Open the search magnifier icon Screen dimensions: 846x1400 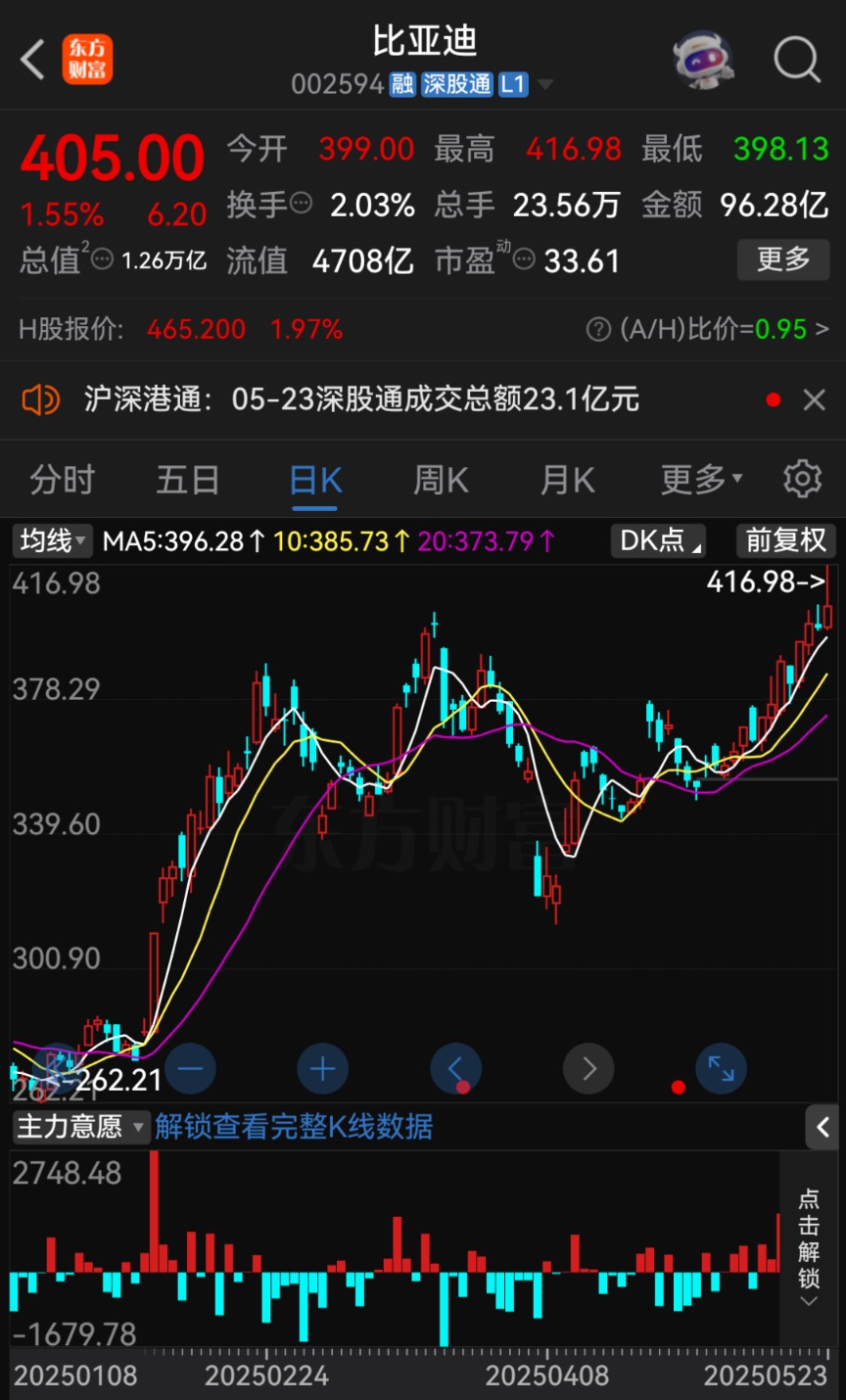click(x=797, y=60)
